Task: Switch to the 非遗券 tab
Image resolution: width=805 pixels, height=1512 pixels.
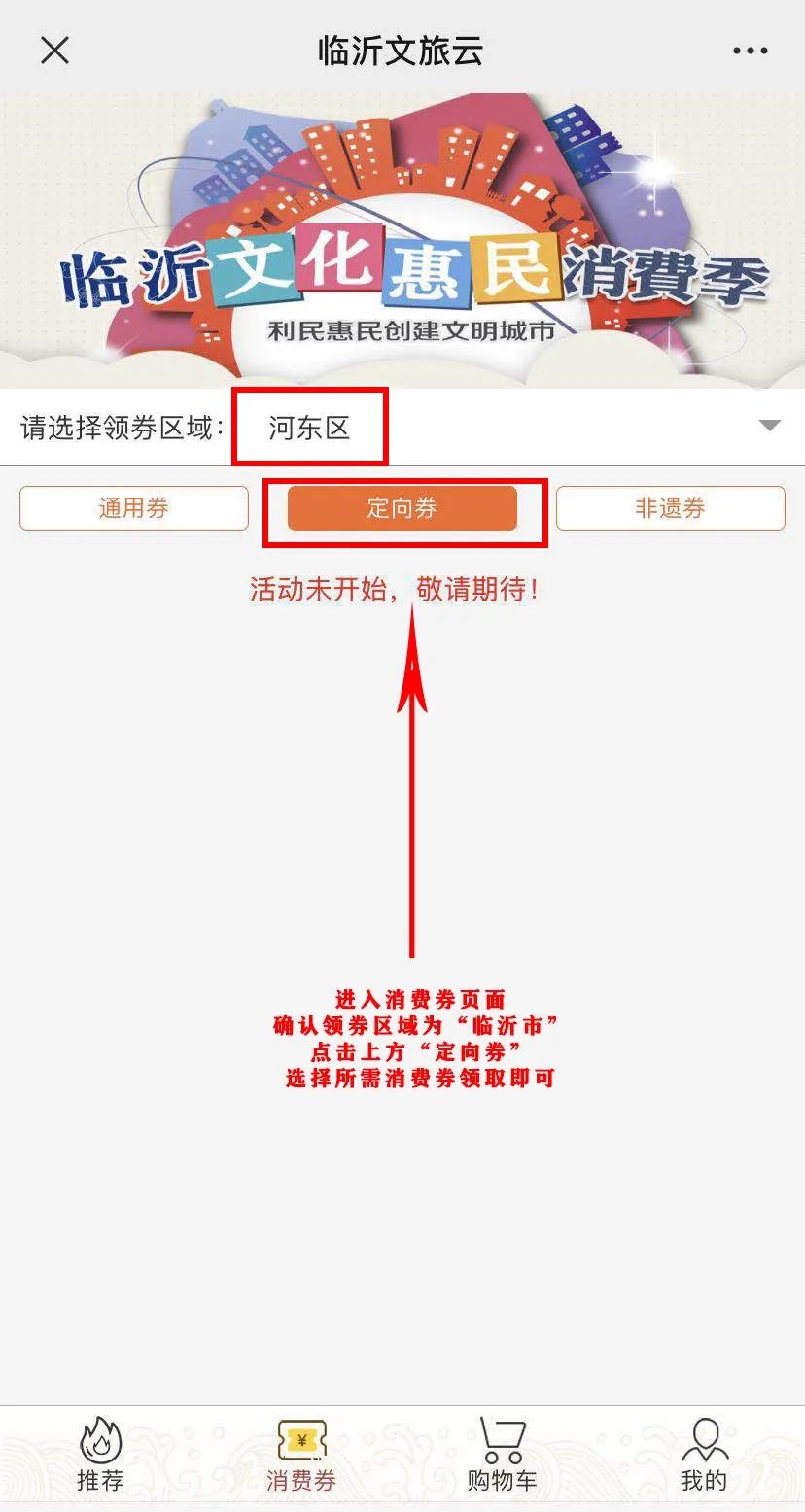Action: tap(670, 508)
